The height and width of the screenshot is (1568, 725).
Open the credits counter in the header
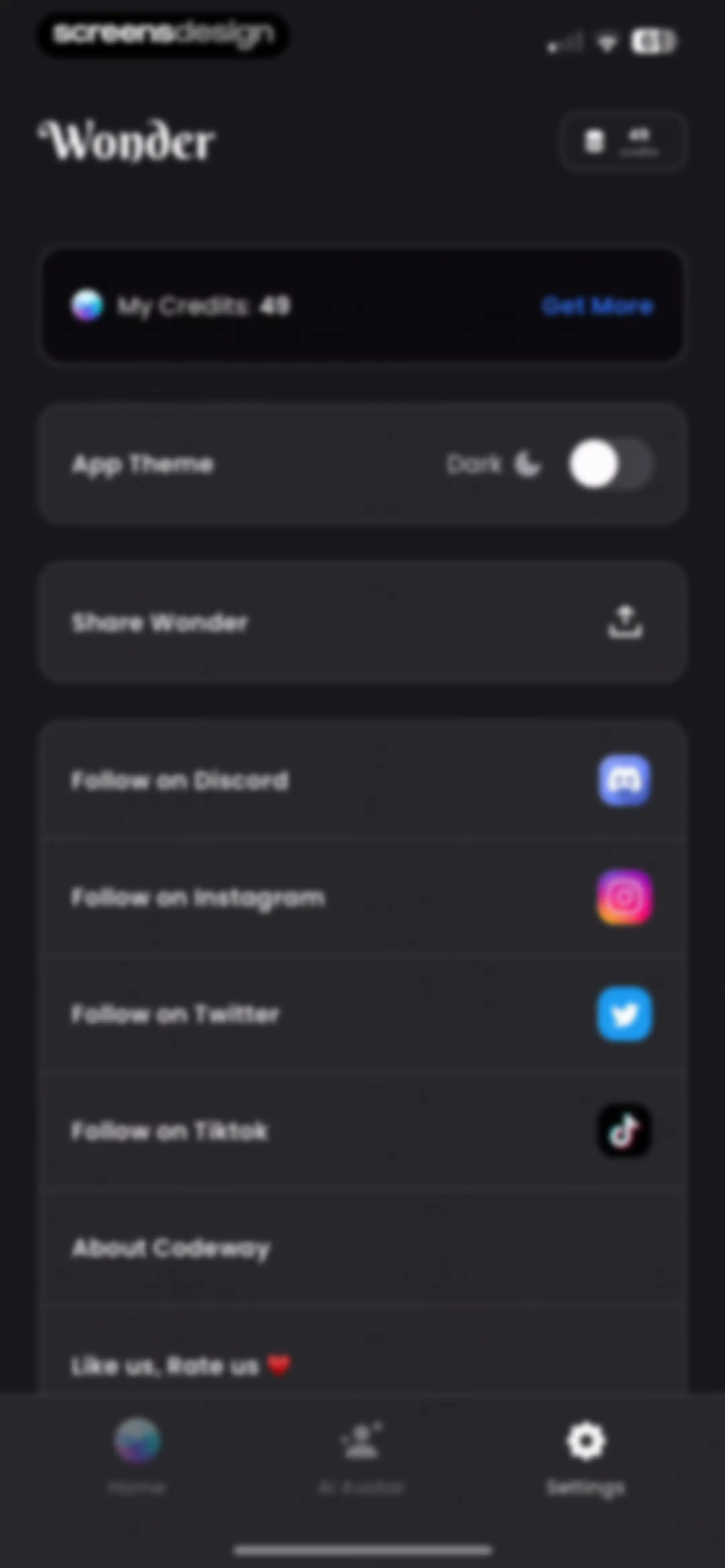623,141
